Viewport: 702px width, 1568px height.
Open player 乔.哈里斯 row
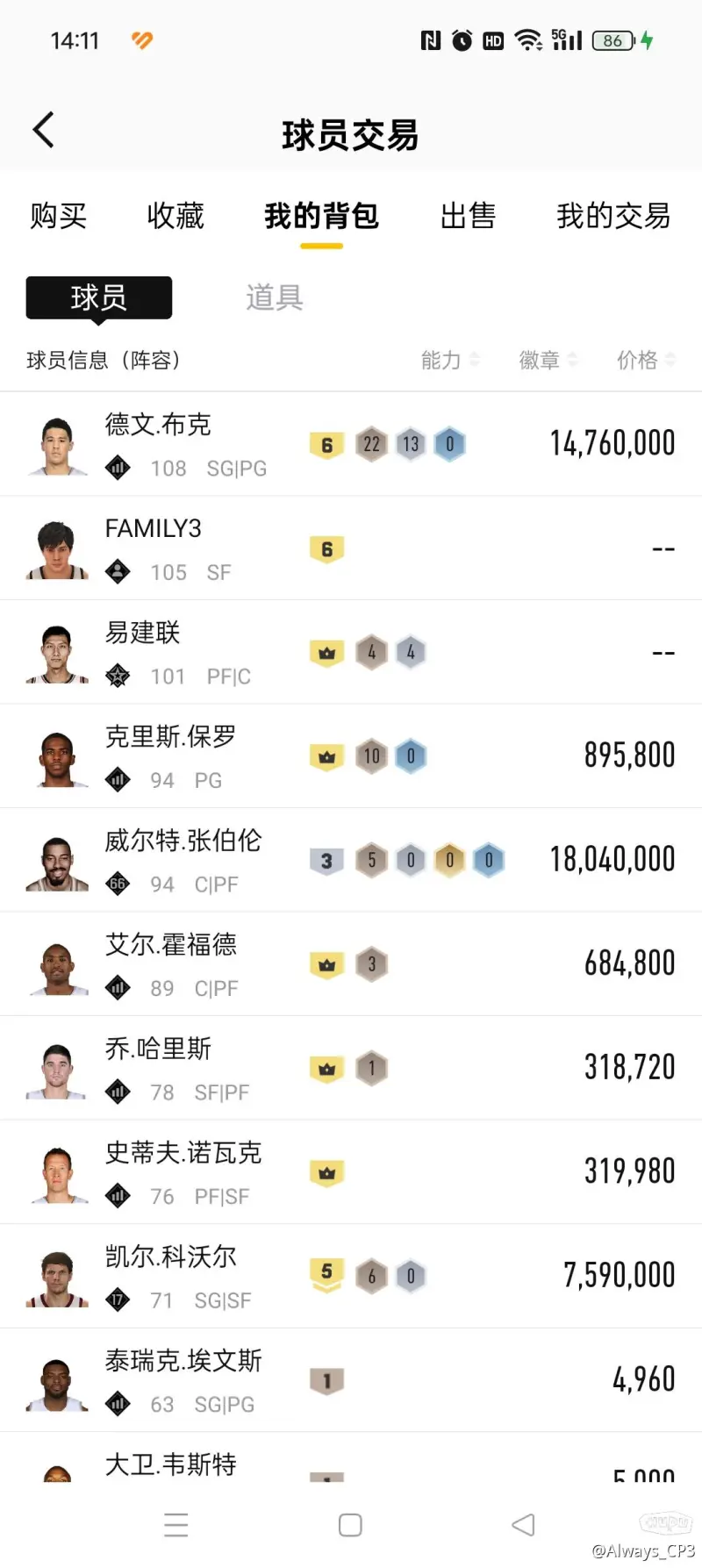[x=351, y=1068]
